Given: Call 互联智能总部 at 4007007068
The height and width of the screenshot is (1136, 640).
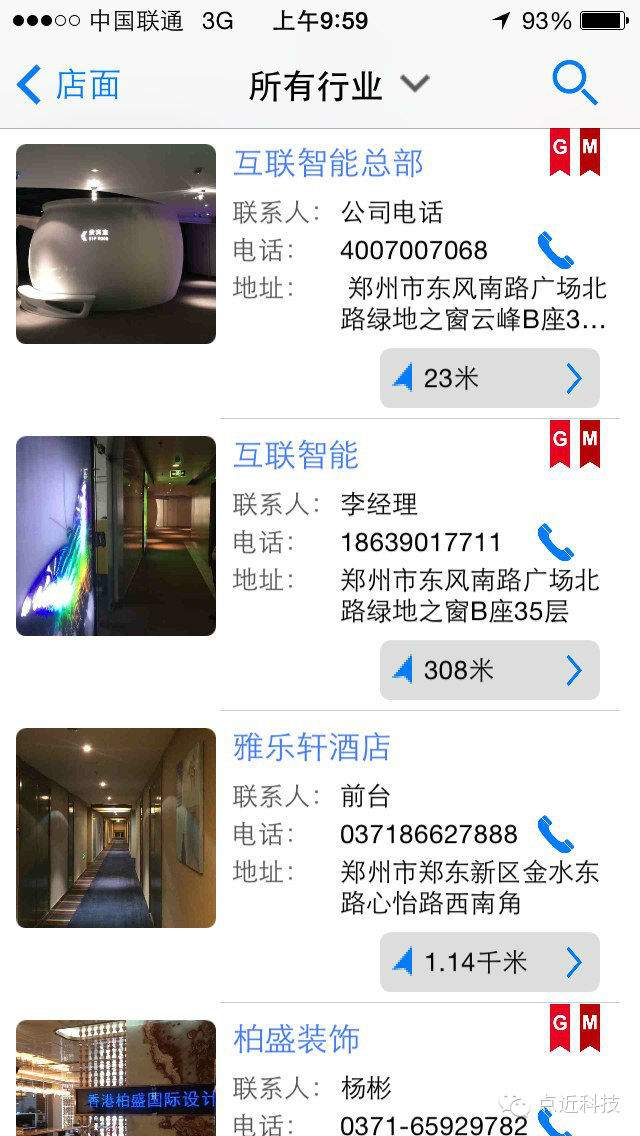Looking at the screenshot, I should (x=555, y=250).
